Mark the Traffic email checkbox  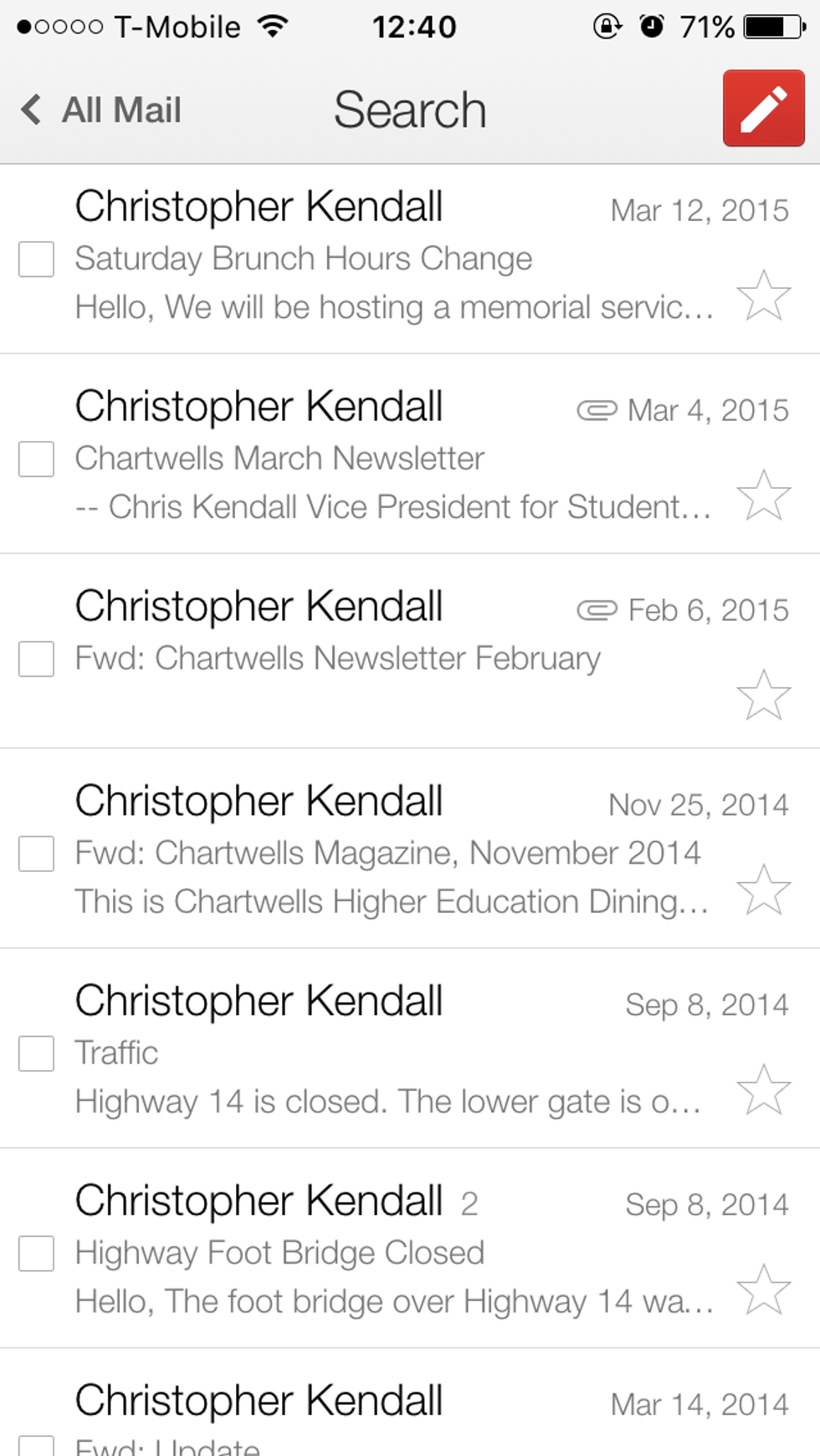(37, 1054)
